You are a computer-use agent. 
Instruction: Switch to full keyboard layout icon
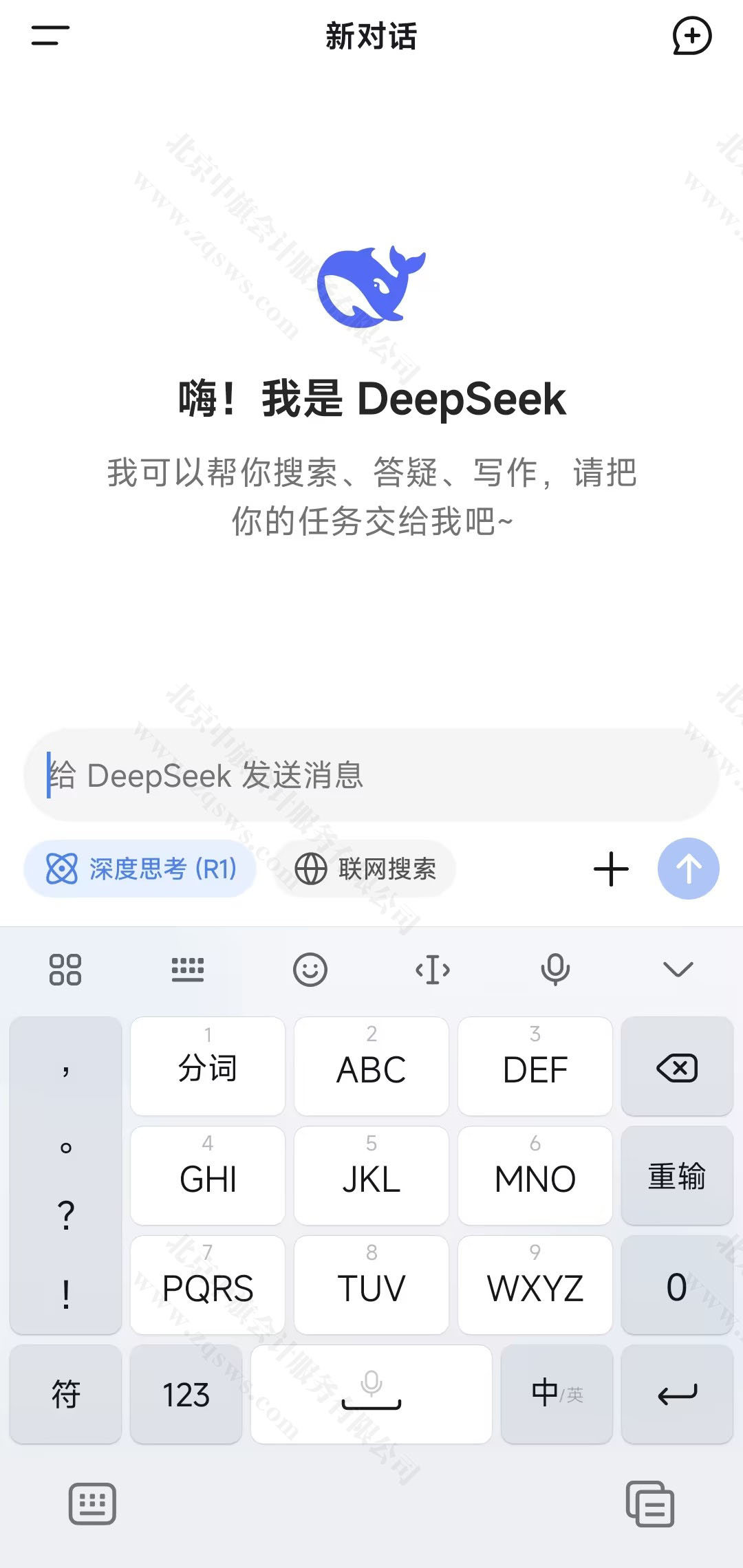point(187,970)
